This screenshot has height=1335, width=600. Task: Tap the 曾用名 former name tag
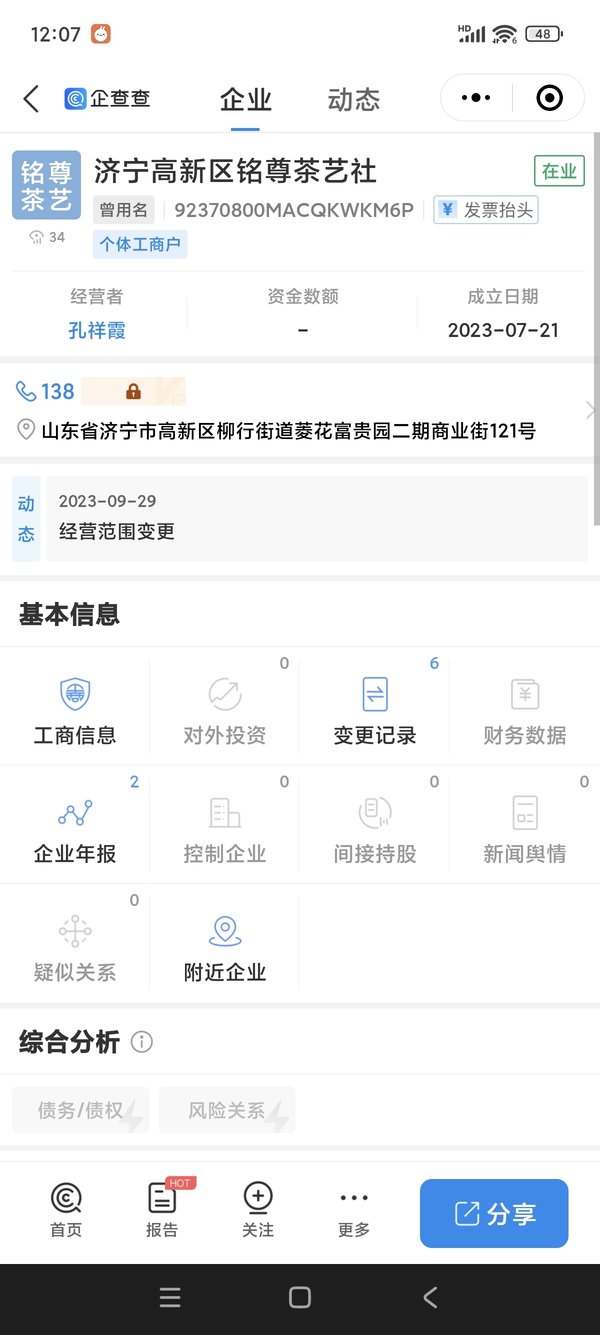tap(124, 210)
